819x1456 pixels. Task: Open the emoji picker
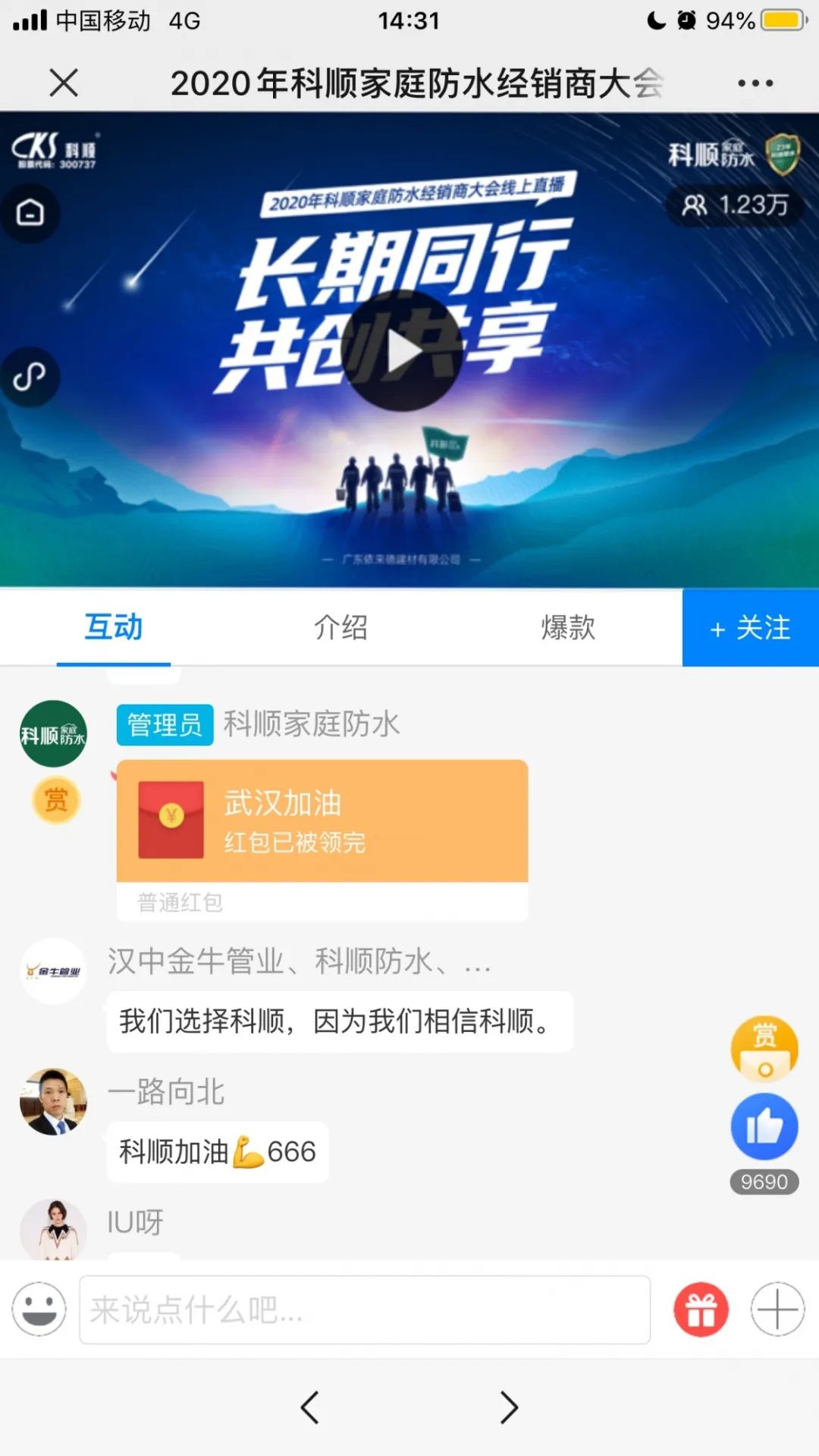[39, 1309]
